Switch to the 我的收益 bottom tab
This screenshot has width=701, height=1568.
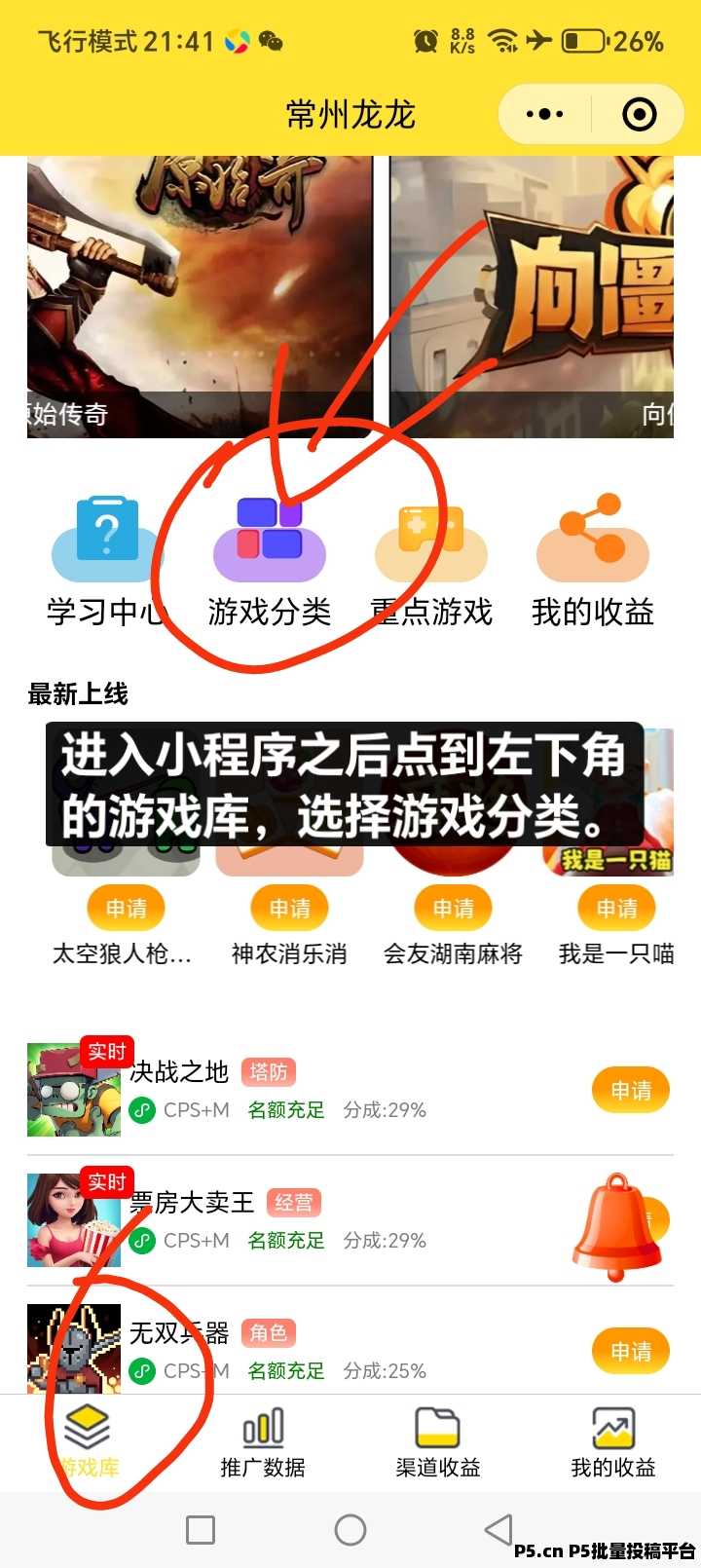coord(613,1441)
